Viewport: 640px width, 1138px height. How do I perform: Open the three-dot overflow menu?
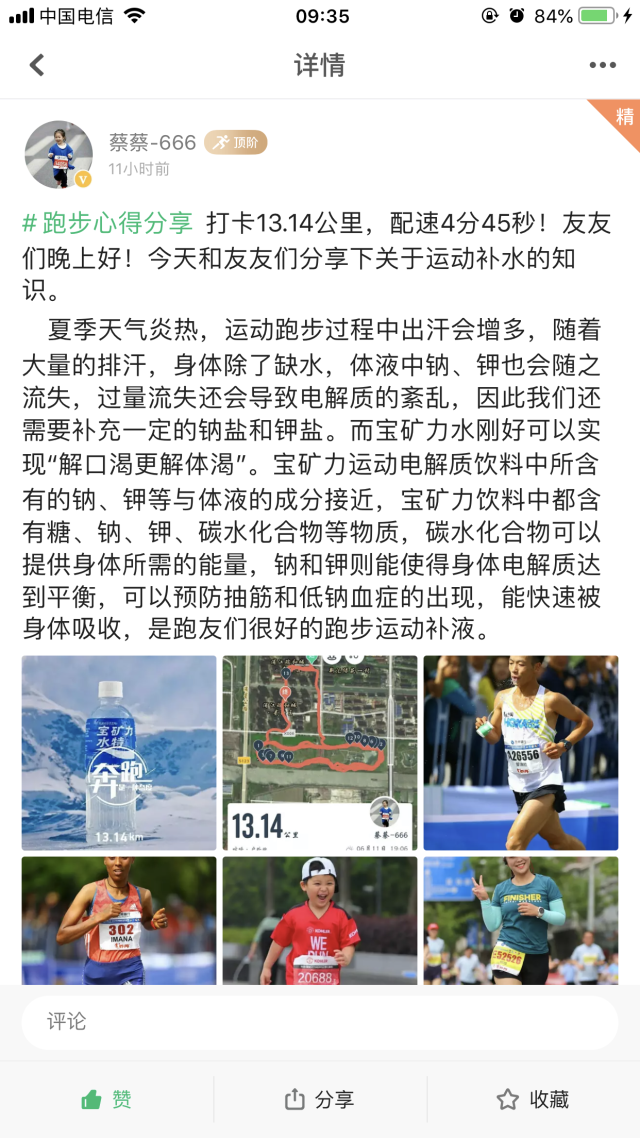[602, 65]
